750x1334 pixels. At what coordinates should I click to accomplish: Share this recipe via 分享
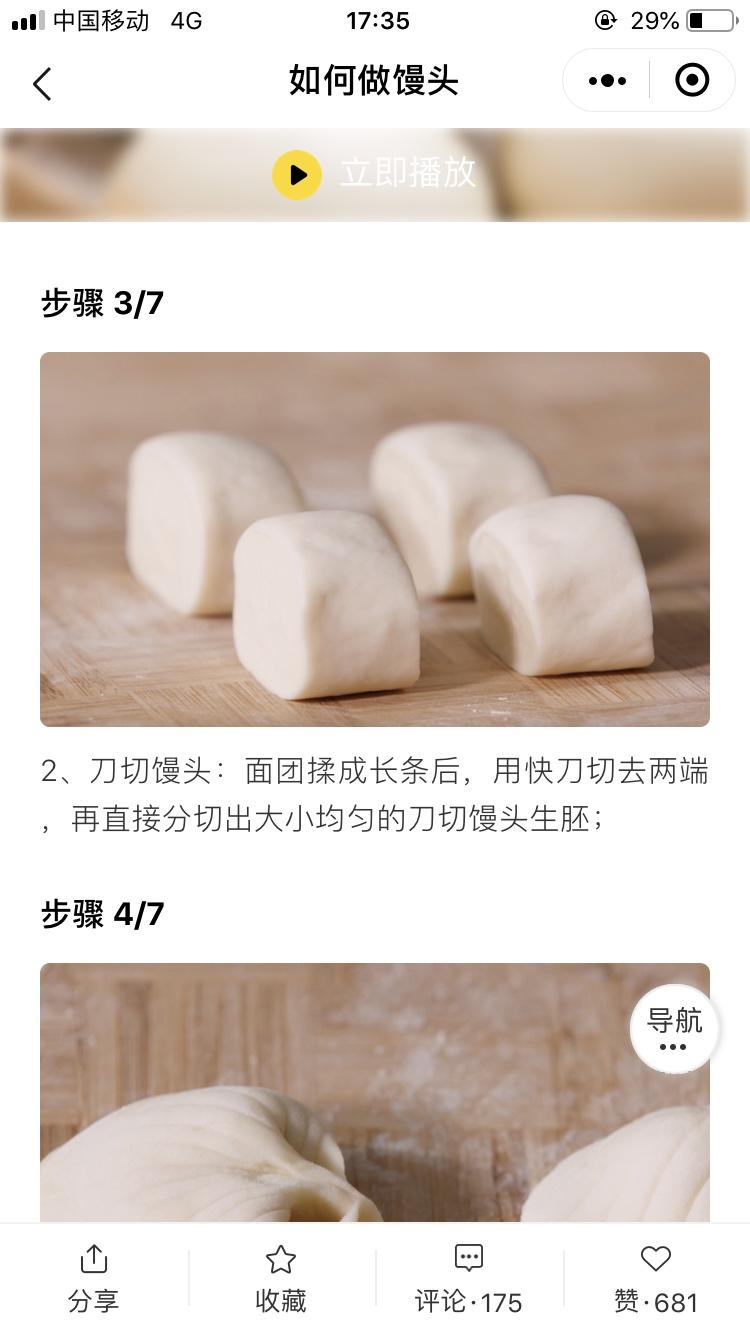(x=93, y=1278)
